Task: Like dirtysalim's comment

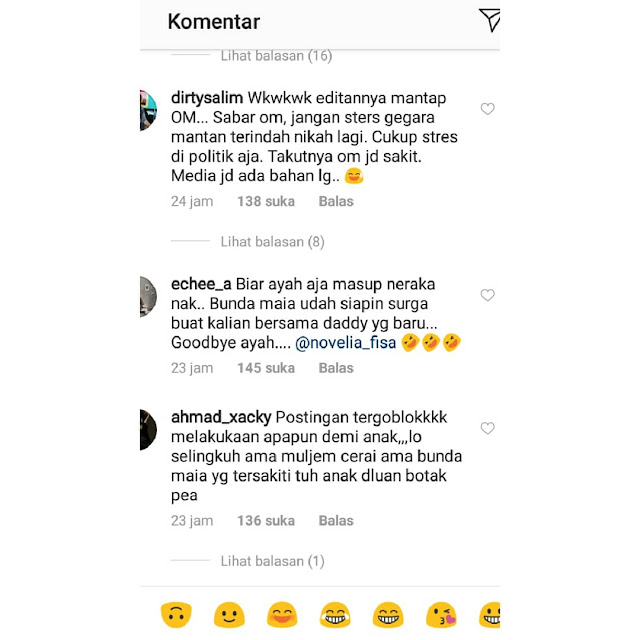Action: [x=487, y=109]
